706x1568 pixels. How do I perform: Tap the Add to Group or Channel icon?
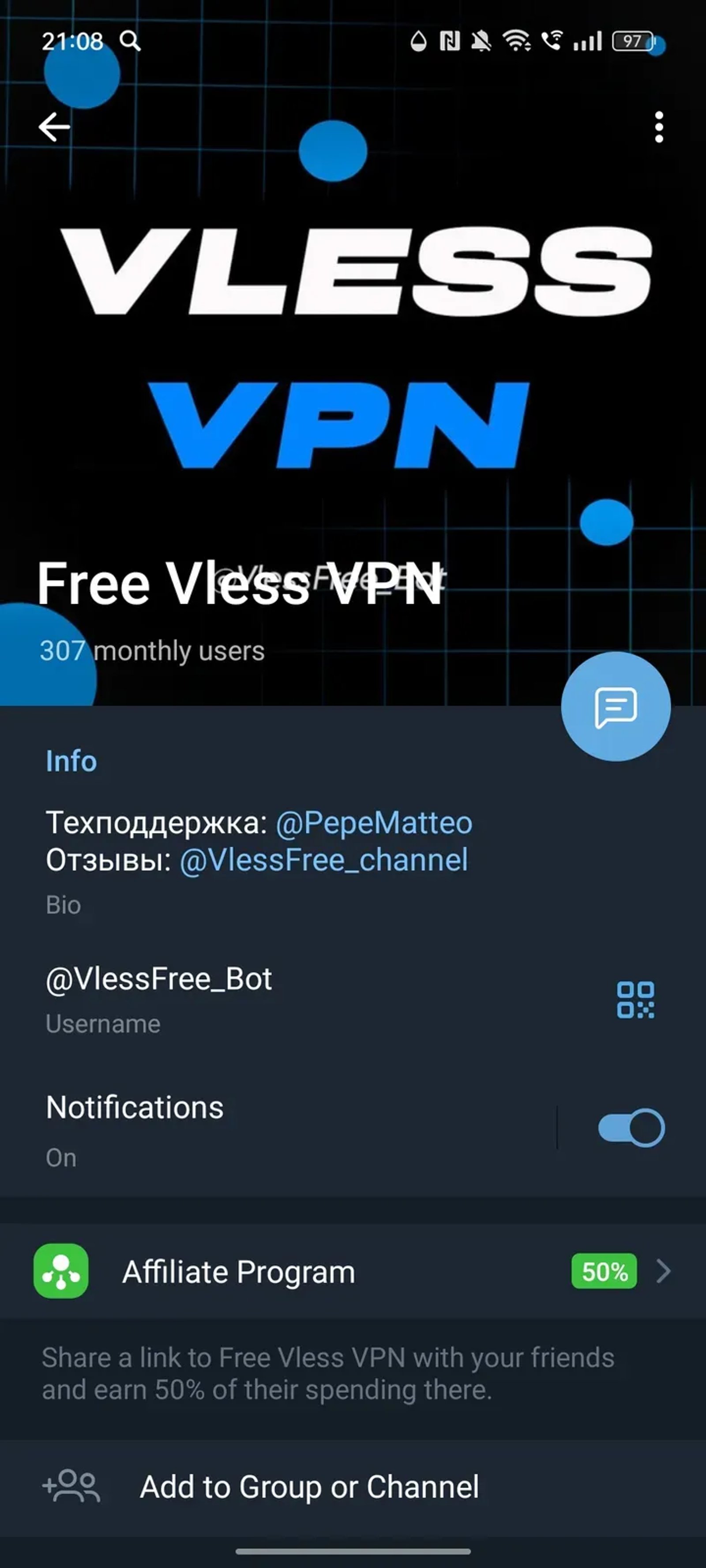pyautogui.click(x=72, y=1488)
